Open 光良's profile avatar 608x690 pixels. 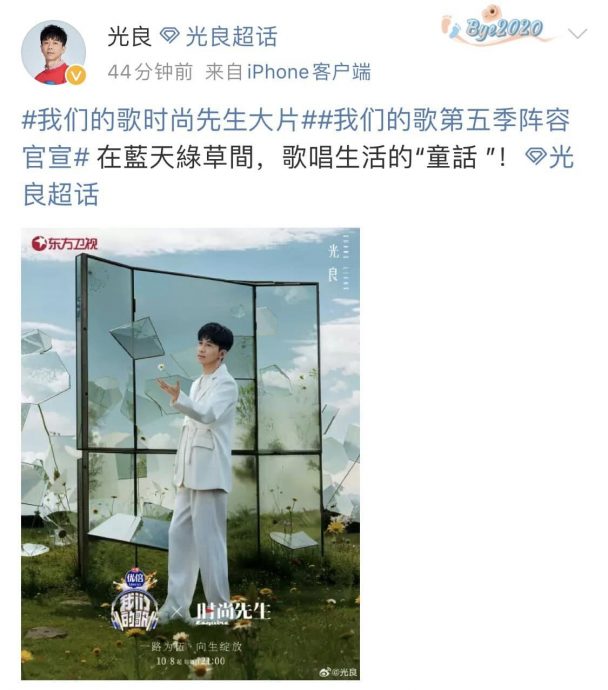pos(53,52)
